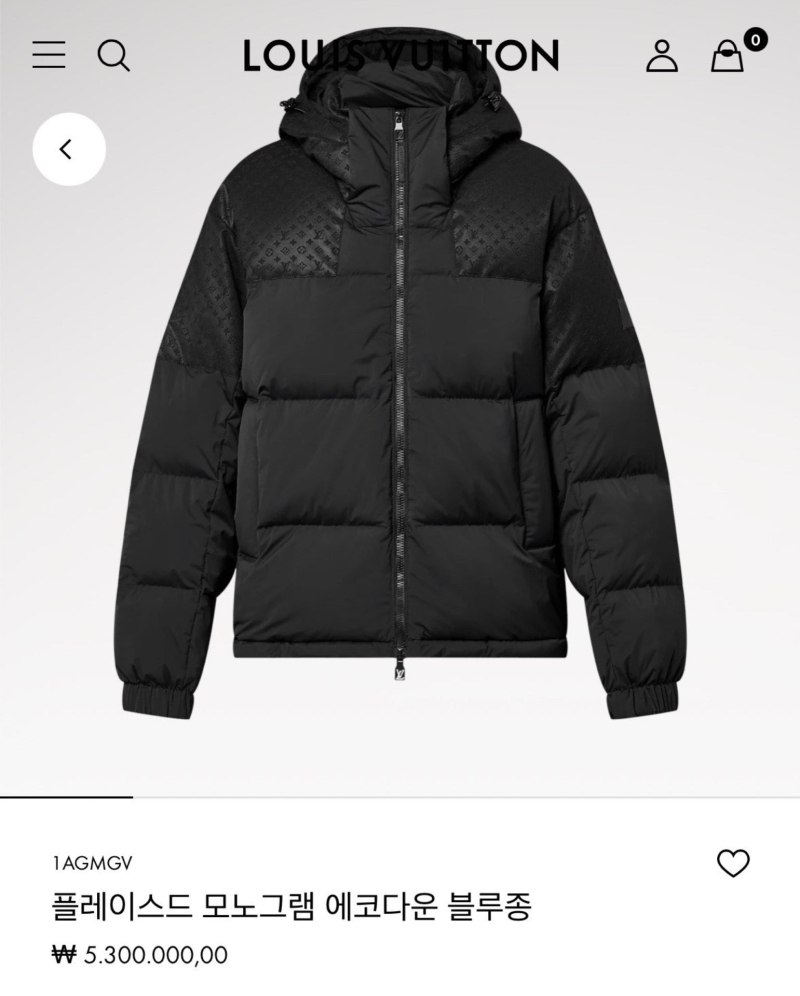
Task: Go back with the round arrow button
Action: (x=68, y=150)
